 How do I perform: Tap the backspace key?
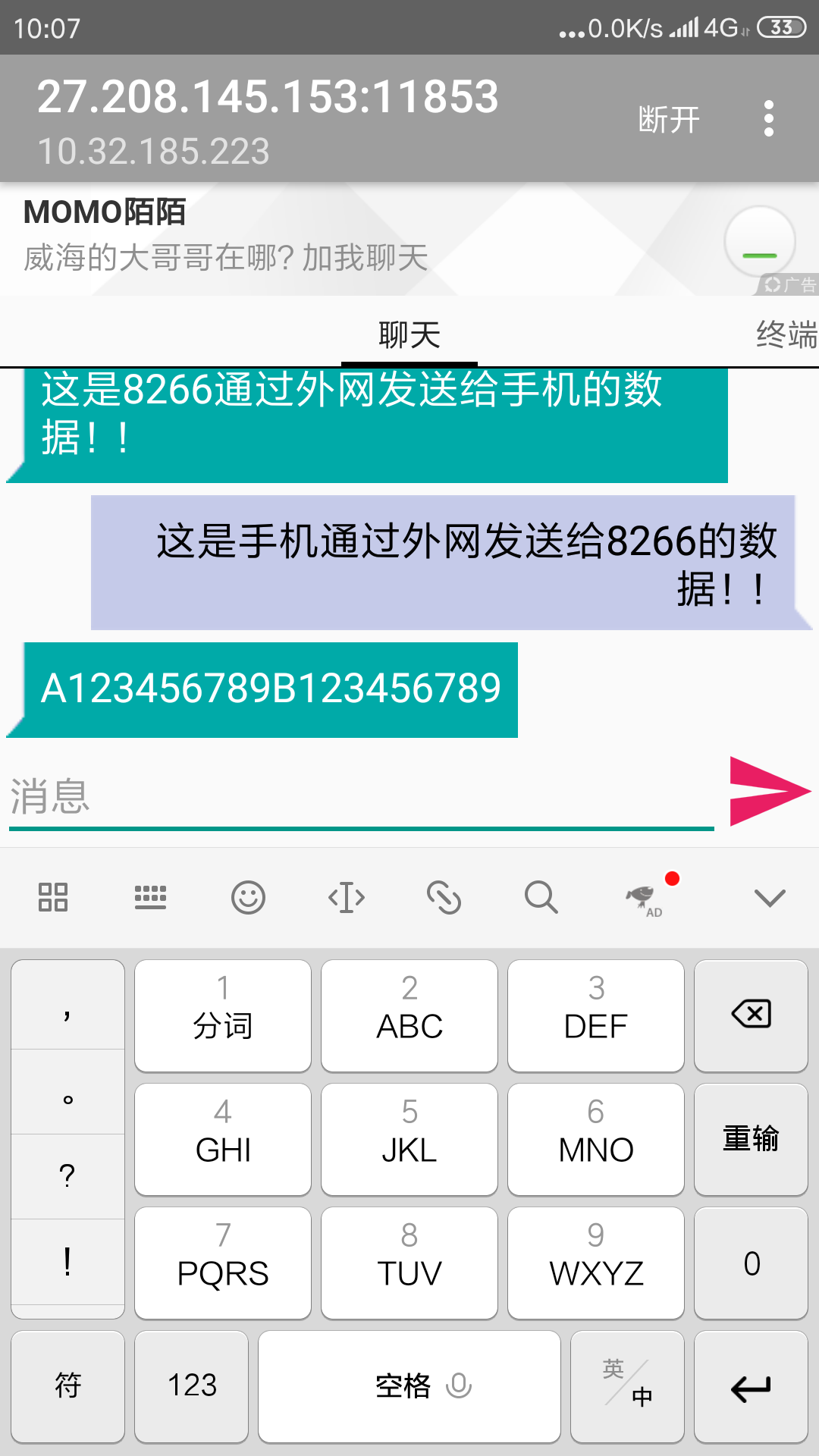pyautogui.click(x=751, y=1015)
